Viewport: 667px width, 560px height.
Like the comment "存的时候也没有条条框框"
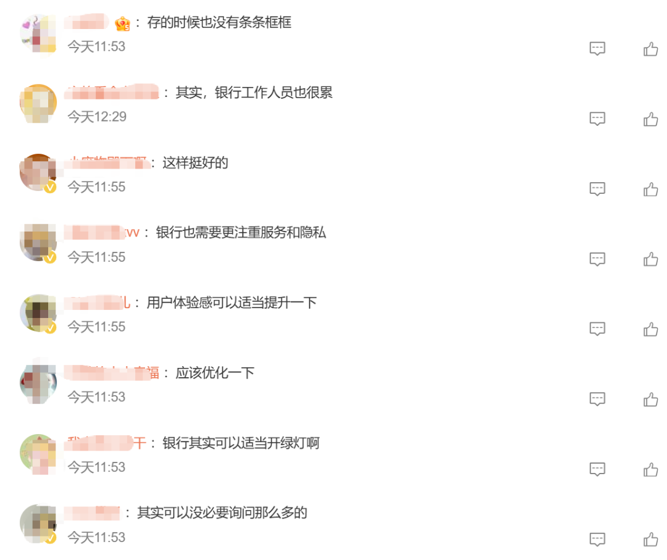pos(651,49)
